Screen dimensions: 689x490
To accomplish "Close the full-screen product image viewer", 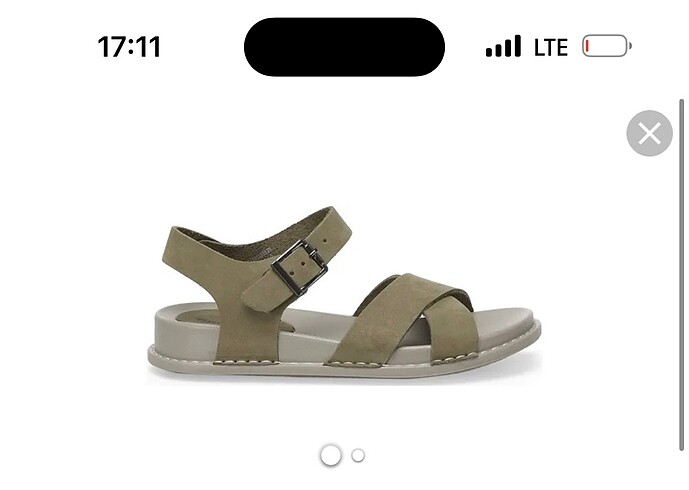I will point(649,133).
